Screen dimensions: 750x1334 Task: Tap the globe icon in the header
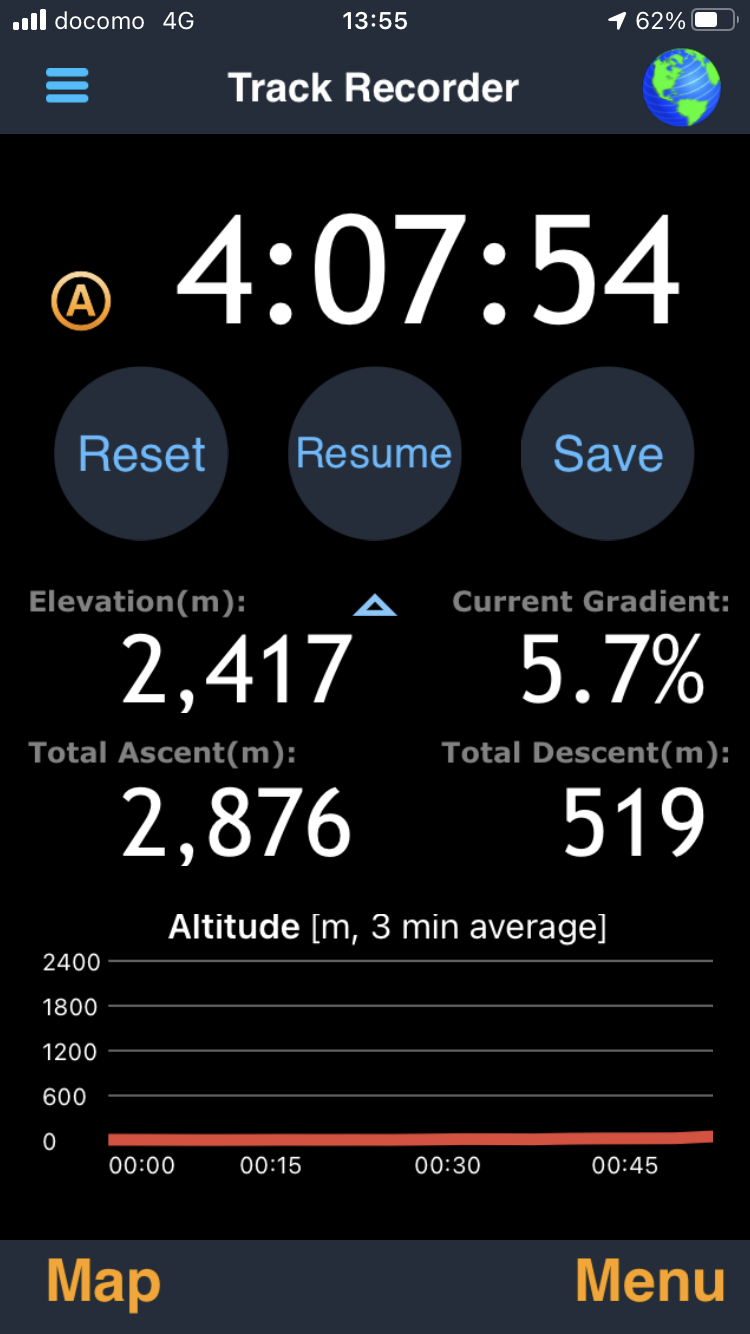681,87
